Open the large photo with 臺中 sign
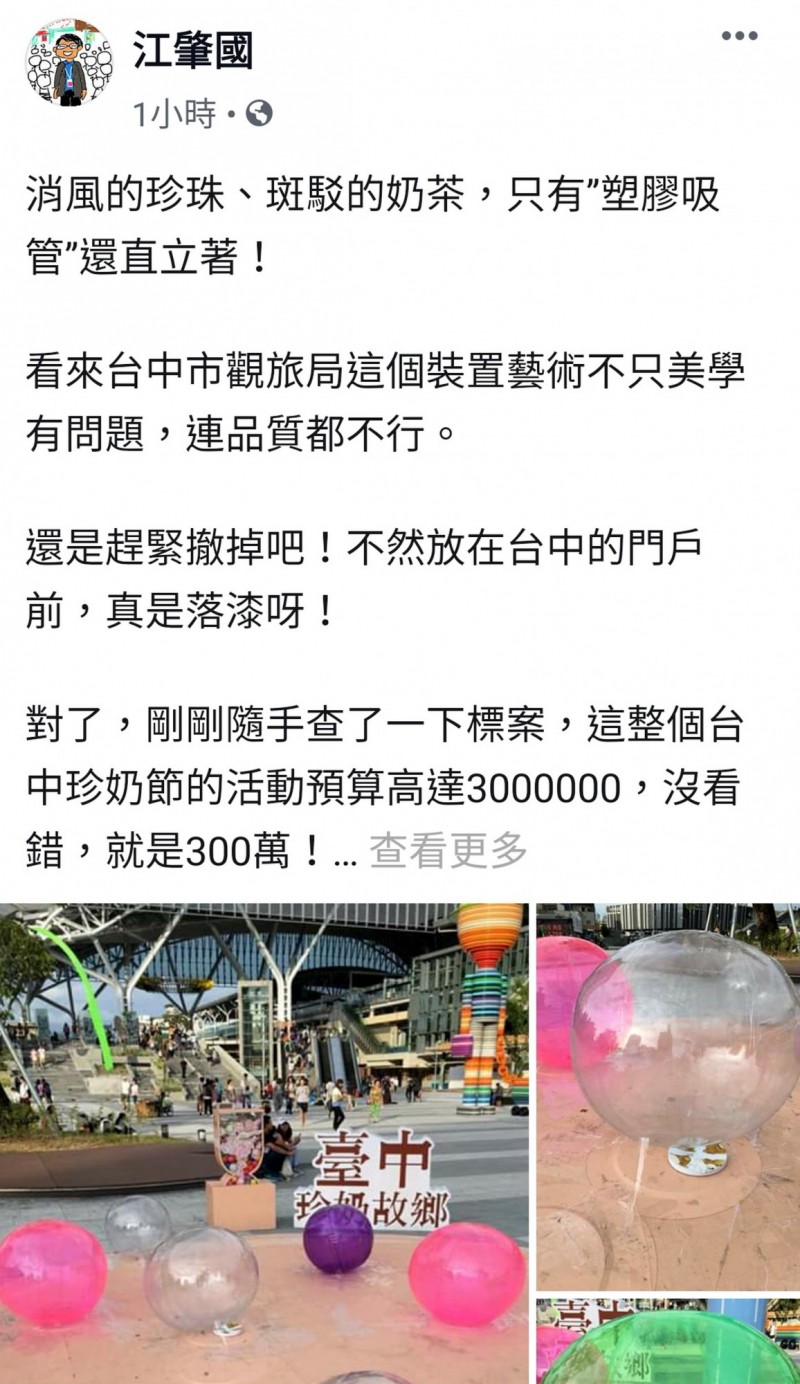Screen dimensions: 800x1384 [x=264, y=1142]
